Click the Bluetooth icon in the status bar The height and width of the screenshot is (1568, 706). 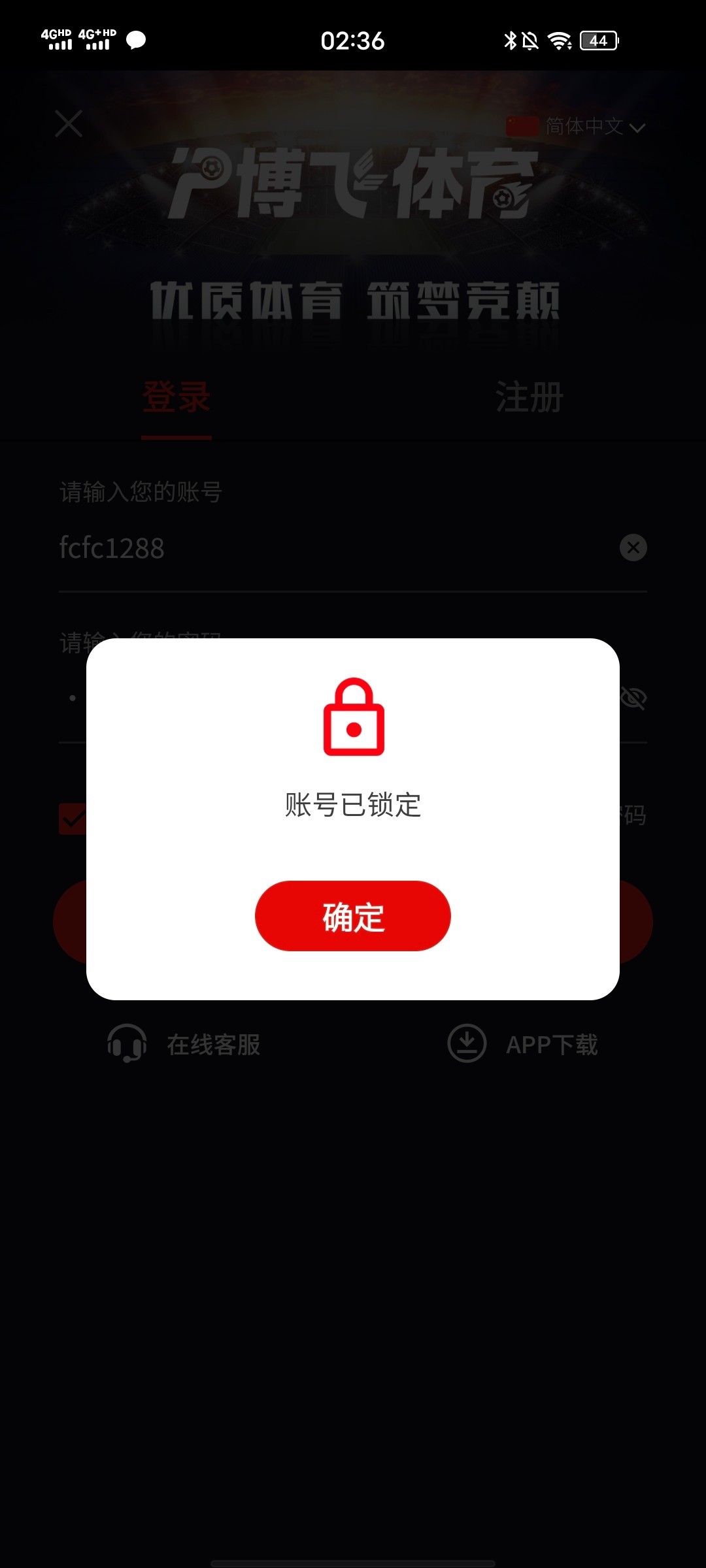point(511,41)
